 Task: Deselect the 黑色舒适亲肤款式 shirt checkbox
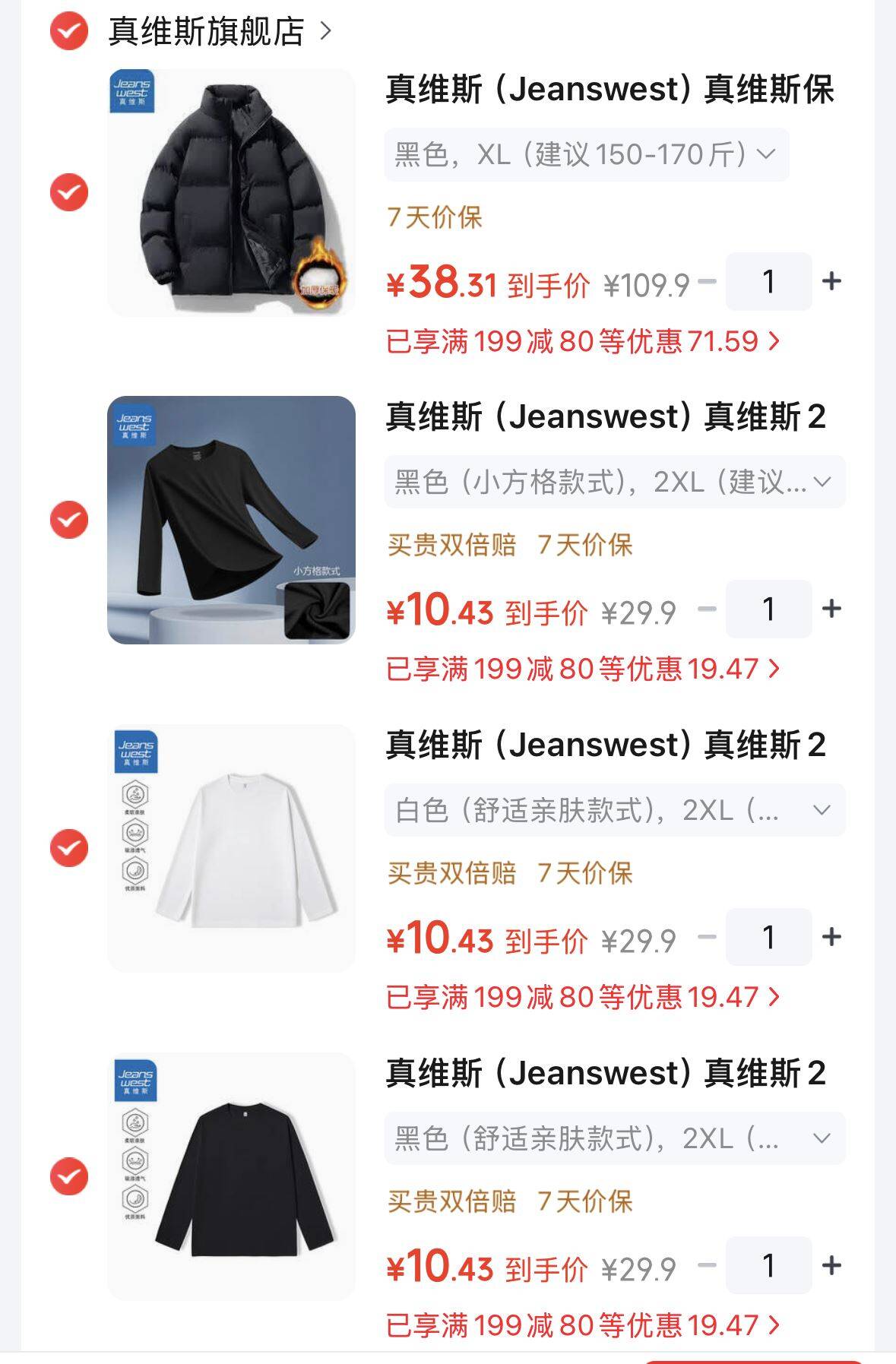coord(69,1176)
